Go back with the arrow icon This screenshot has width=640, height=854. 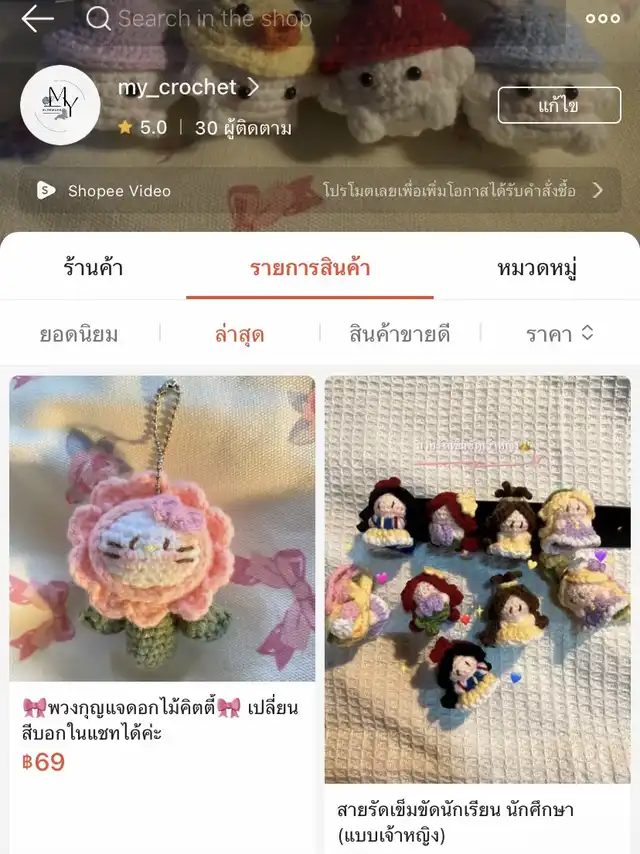pos(38,19)
